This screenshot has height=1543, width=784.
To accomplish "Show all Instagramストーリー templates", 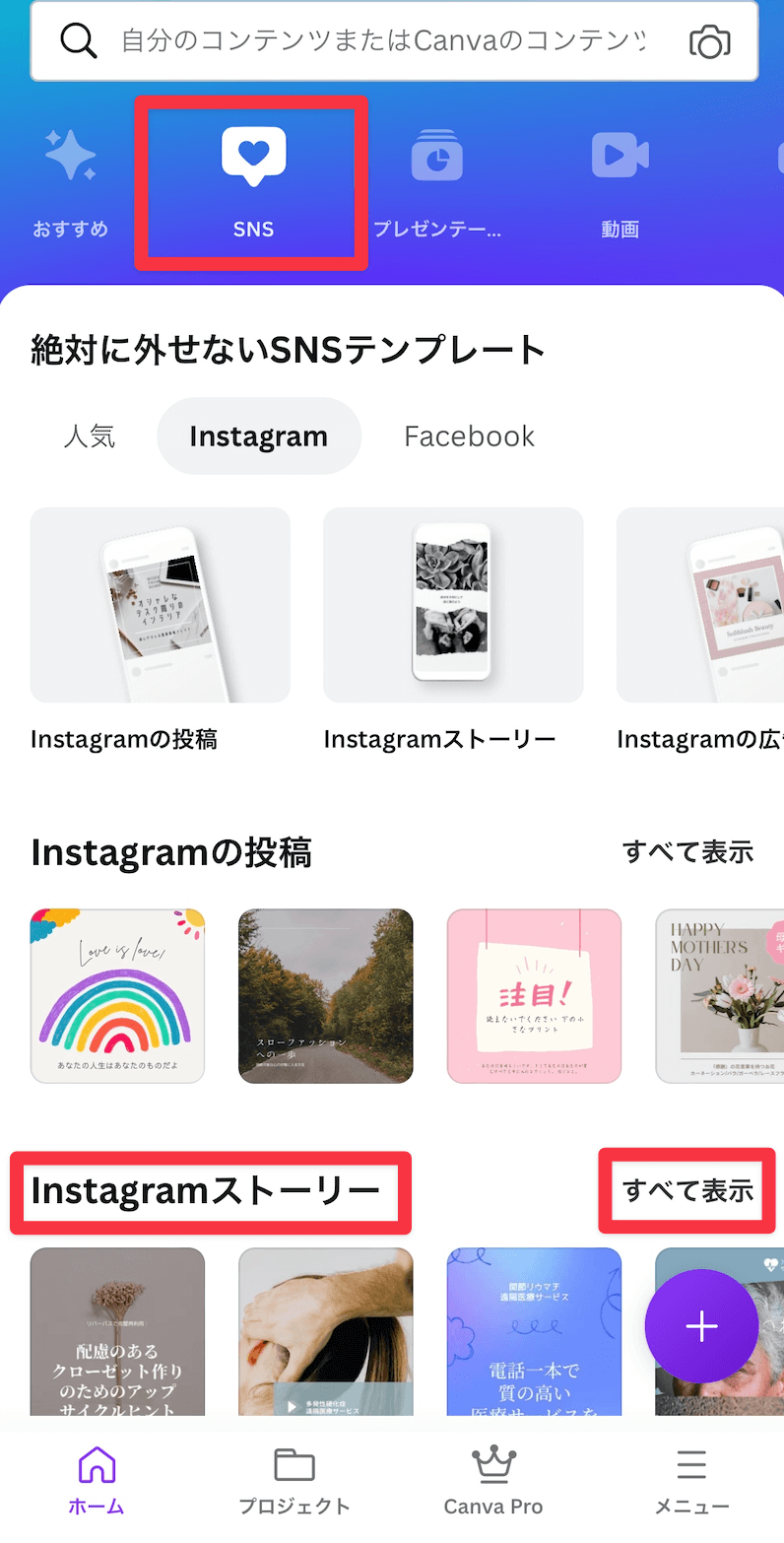I will [x=687, y=1190].
